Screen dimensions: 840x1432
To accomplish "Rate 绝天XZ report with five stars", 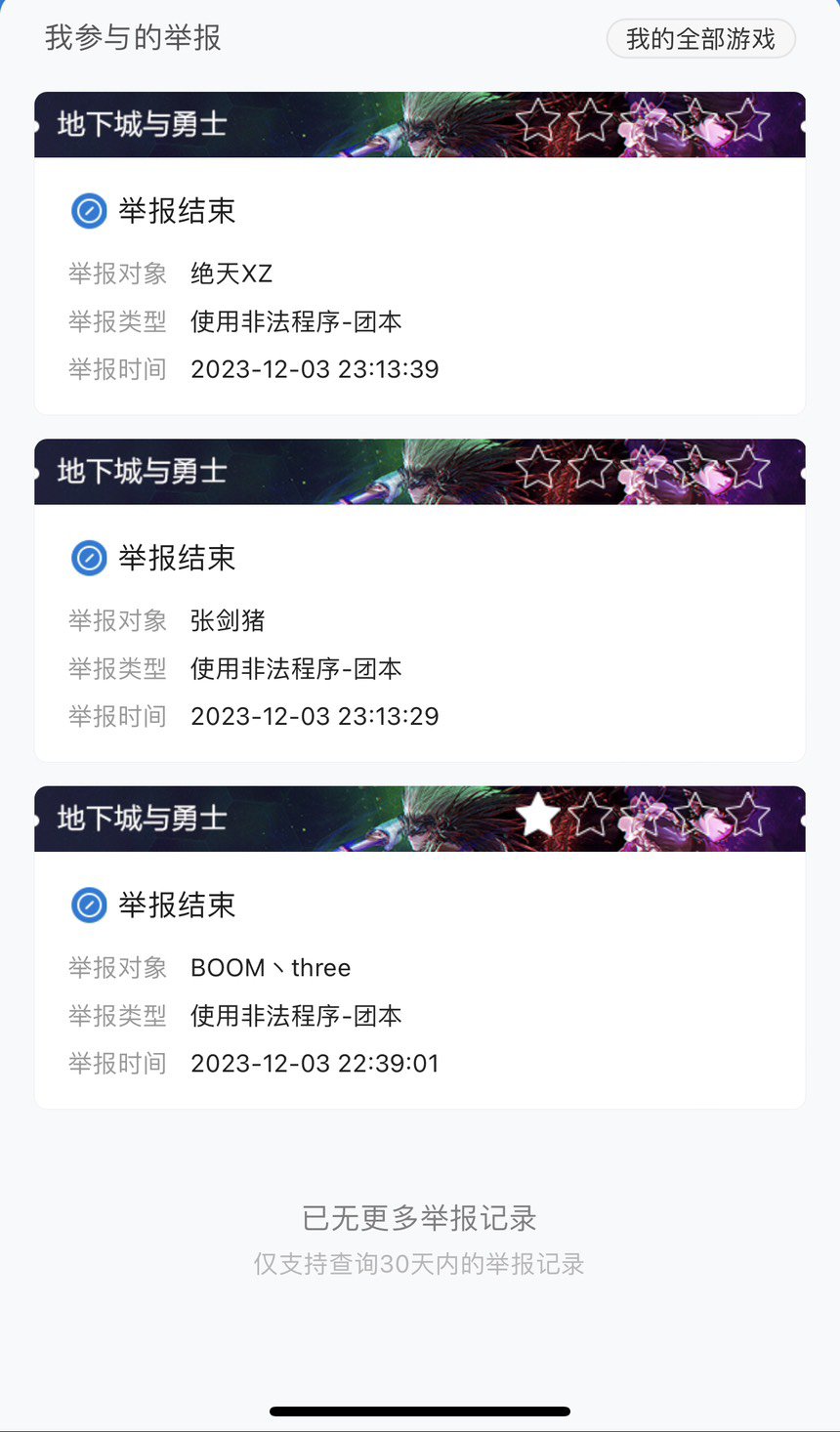I will pyautogui.click(x=748, y=121).
